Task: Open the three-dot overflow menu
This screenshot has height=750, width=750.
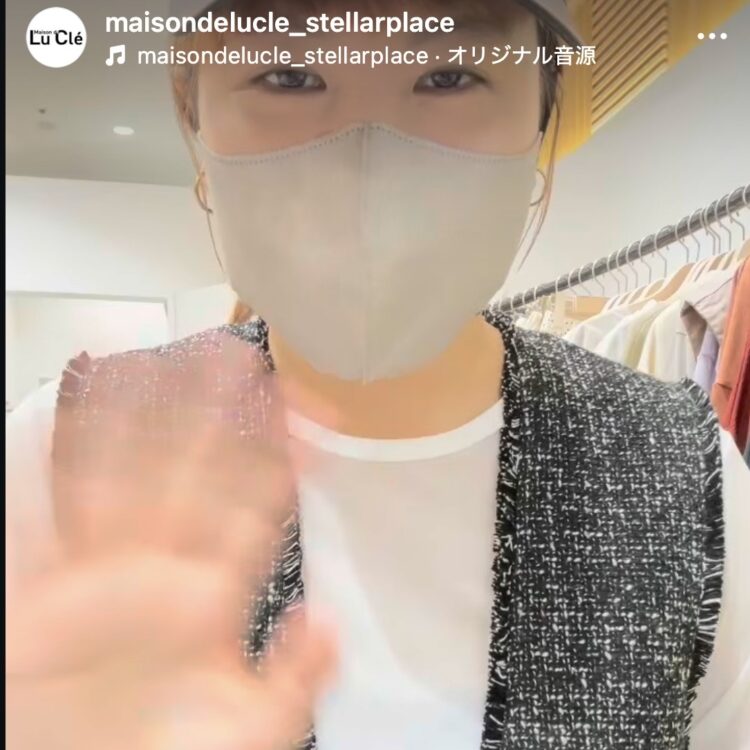Action: pos(711,36)
